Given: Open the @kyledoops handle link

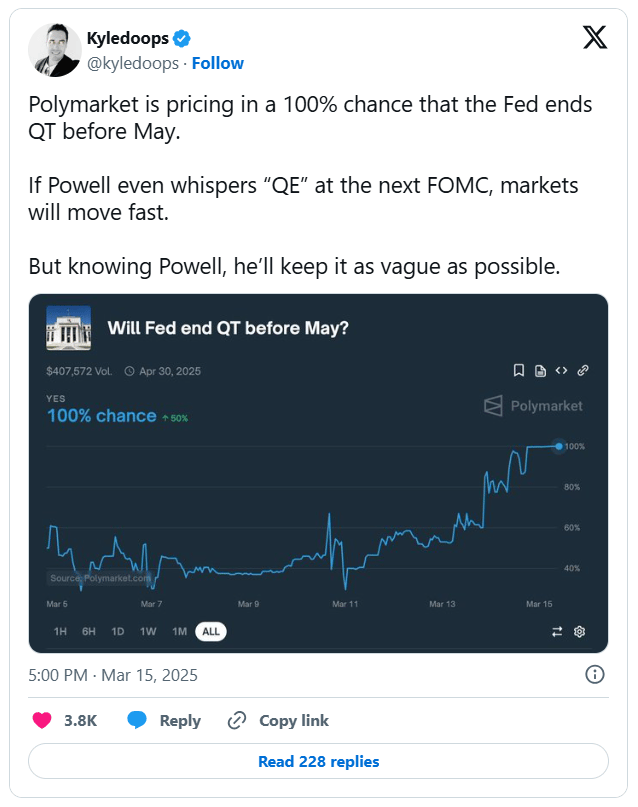Looking at the screenshot, I should click(x=133, y=63).
